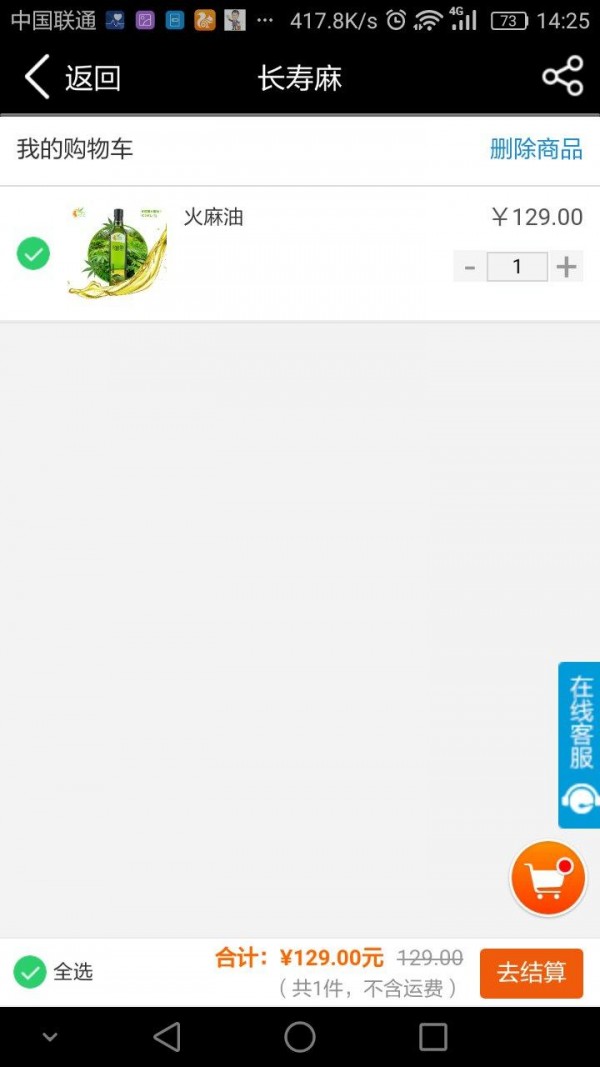Tap 删除商品 to delete items

point(536,150)
